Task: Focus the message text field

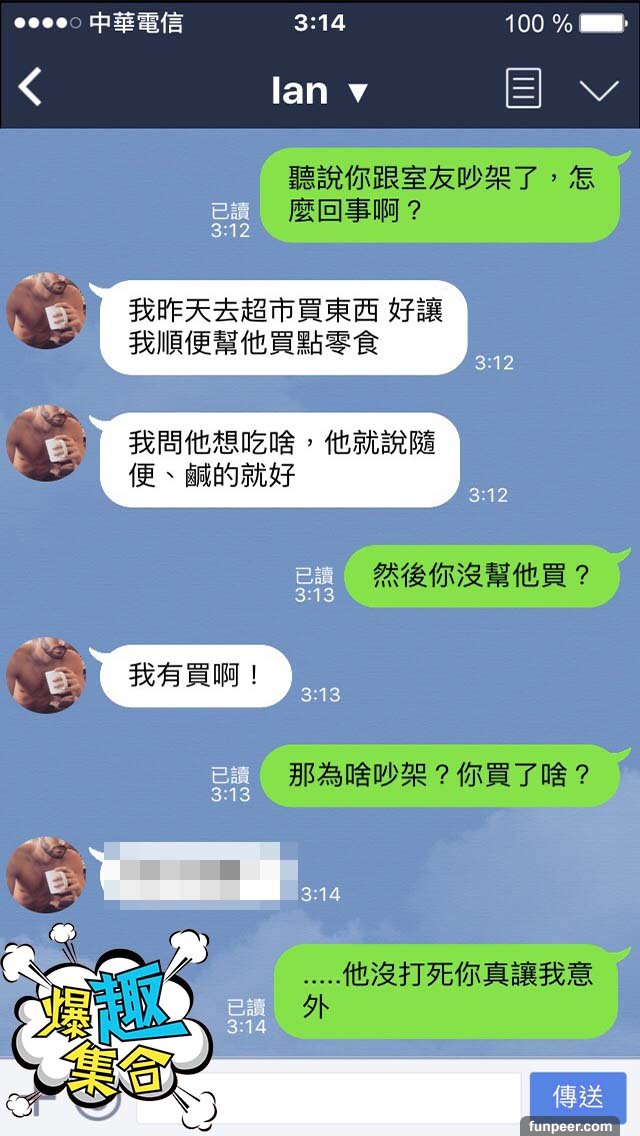Action: 330,1096
